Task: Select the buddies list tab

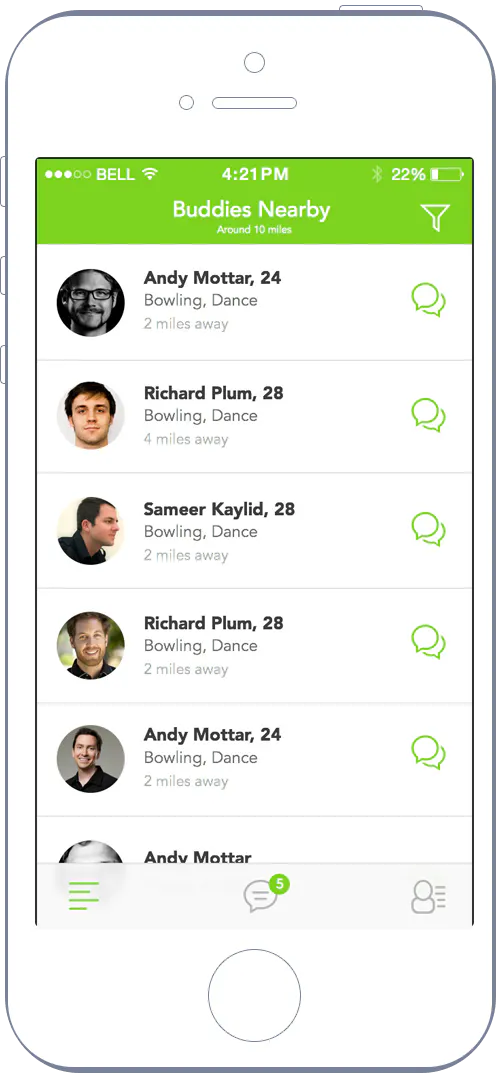Action: 84,895
